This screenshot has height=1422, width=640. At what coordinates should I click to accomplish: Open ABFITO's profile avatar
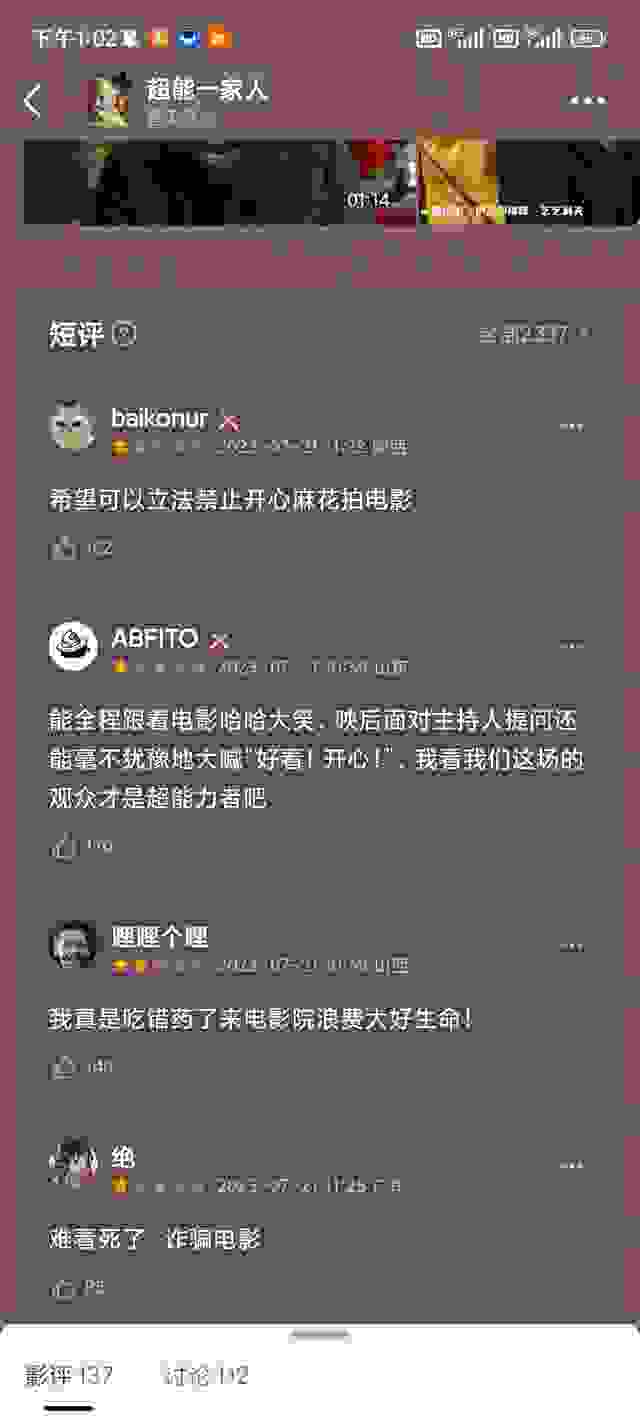point(73,646)
